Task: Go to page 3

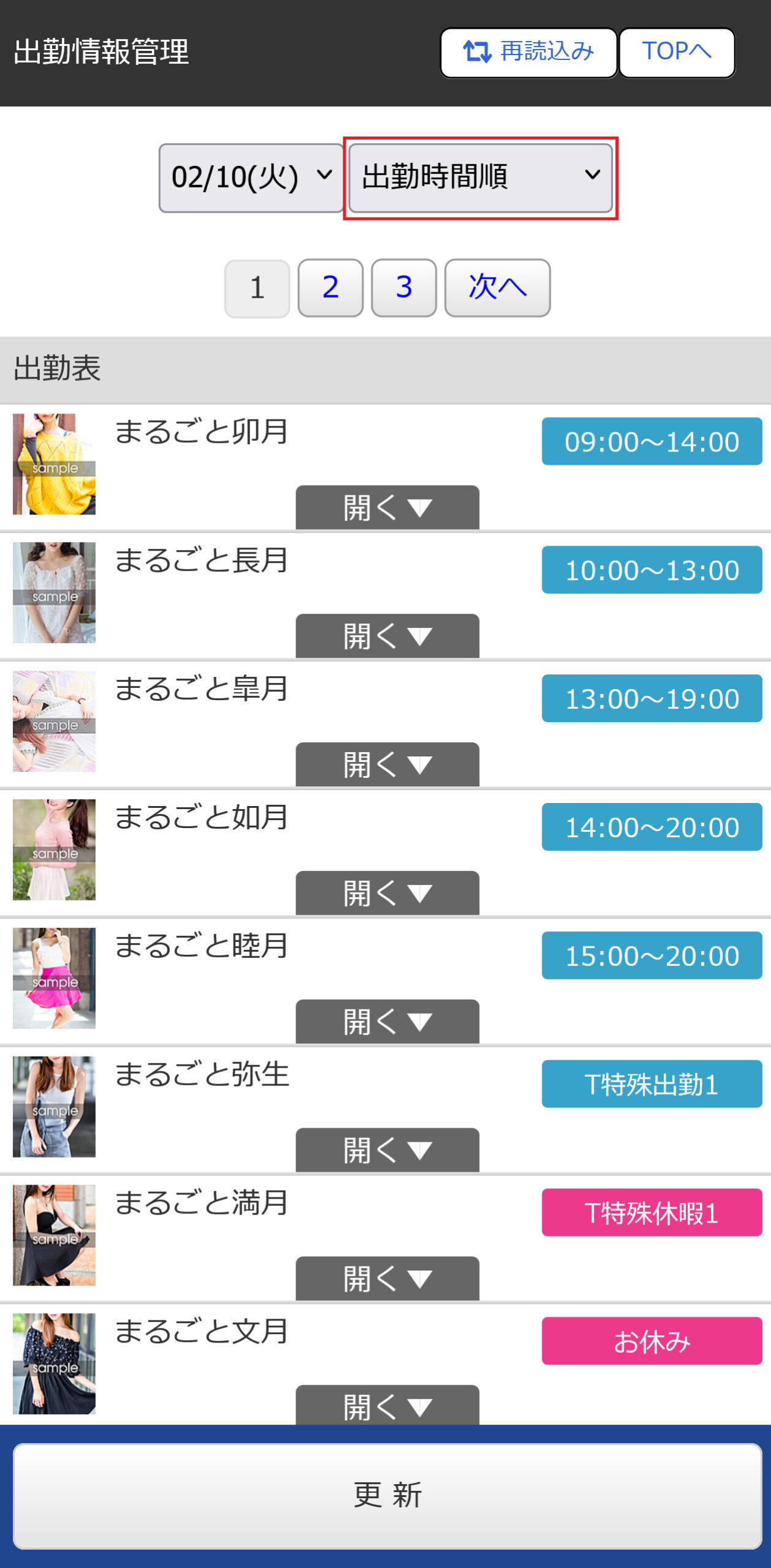Action: [x=404, y=288]
